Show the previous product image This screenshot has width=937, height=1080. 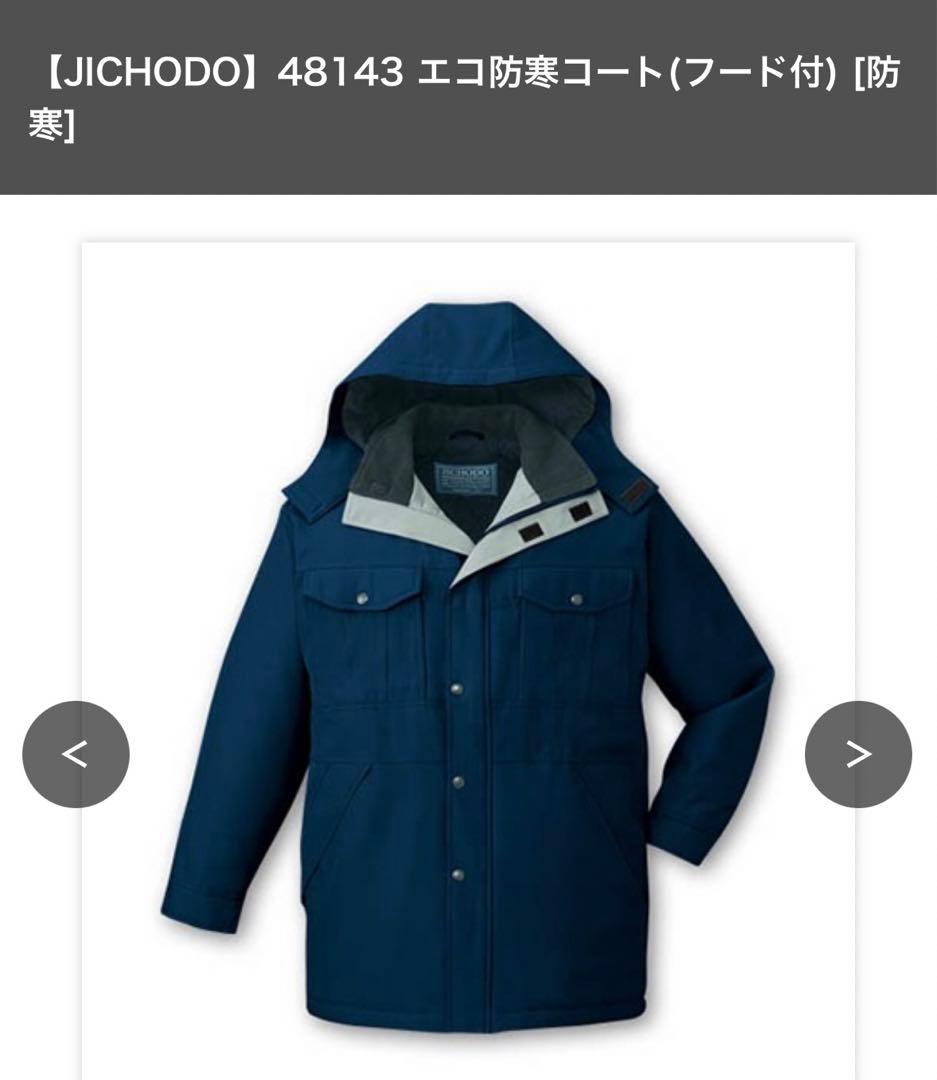pos(76,754)
